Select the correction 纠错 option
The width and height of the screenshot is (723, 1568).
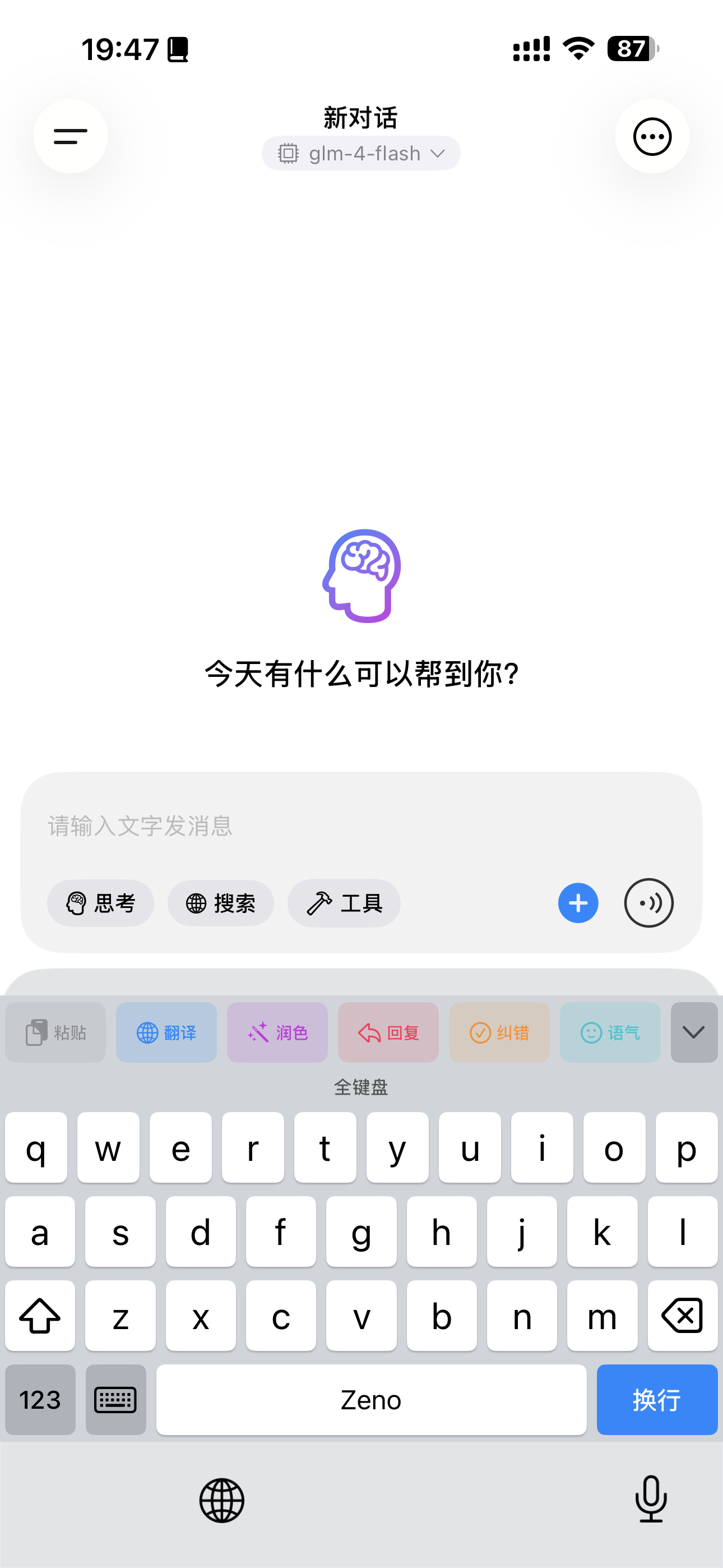pyautogui.click(x=499, y=1032)
